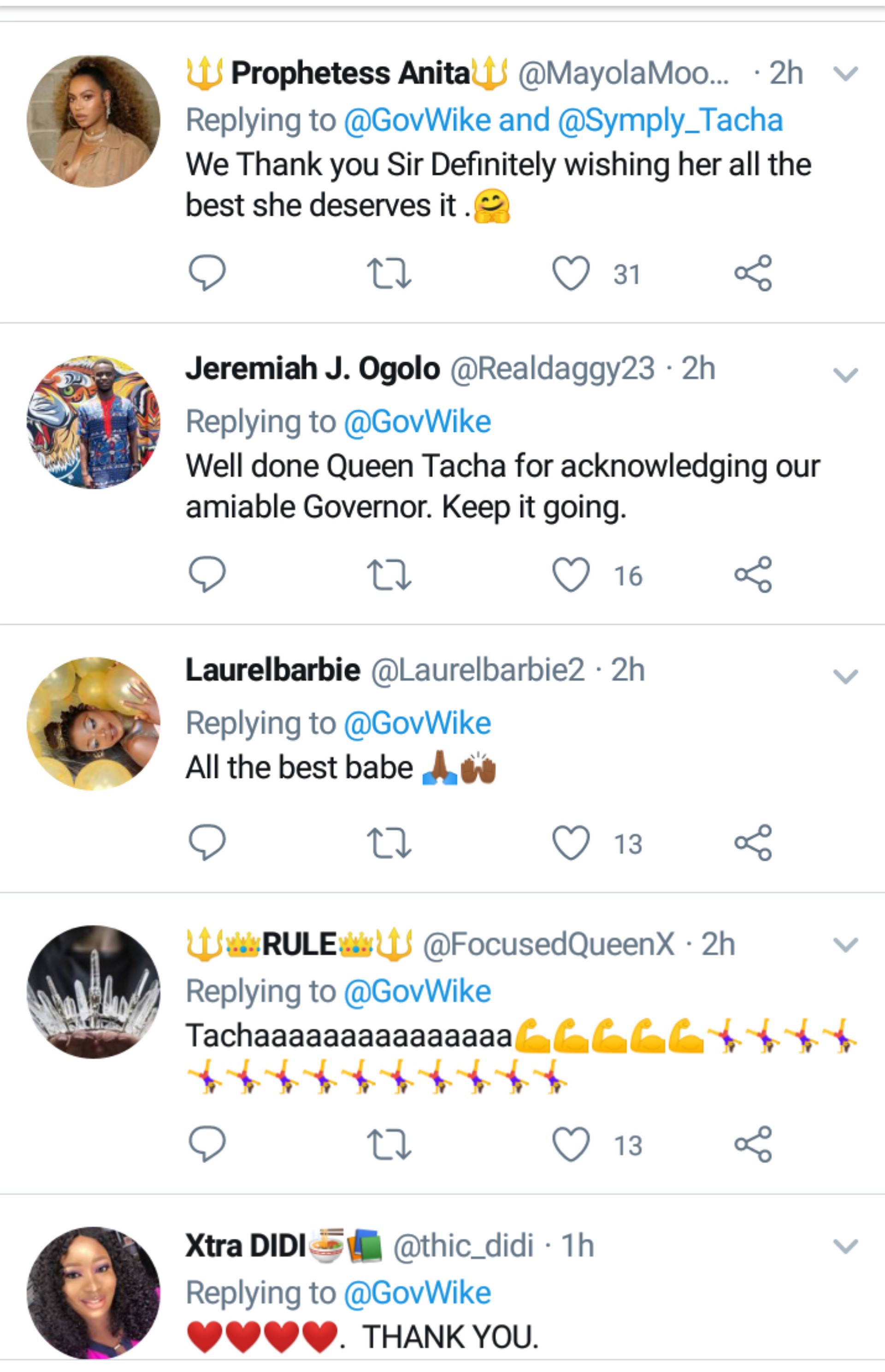
Task: Retweet the Tachaaaa tweet from @FocusedQueenX
Action: pyautogui.click(x=389, y=1144)
